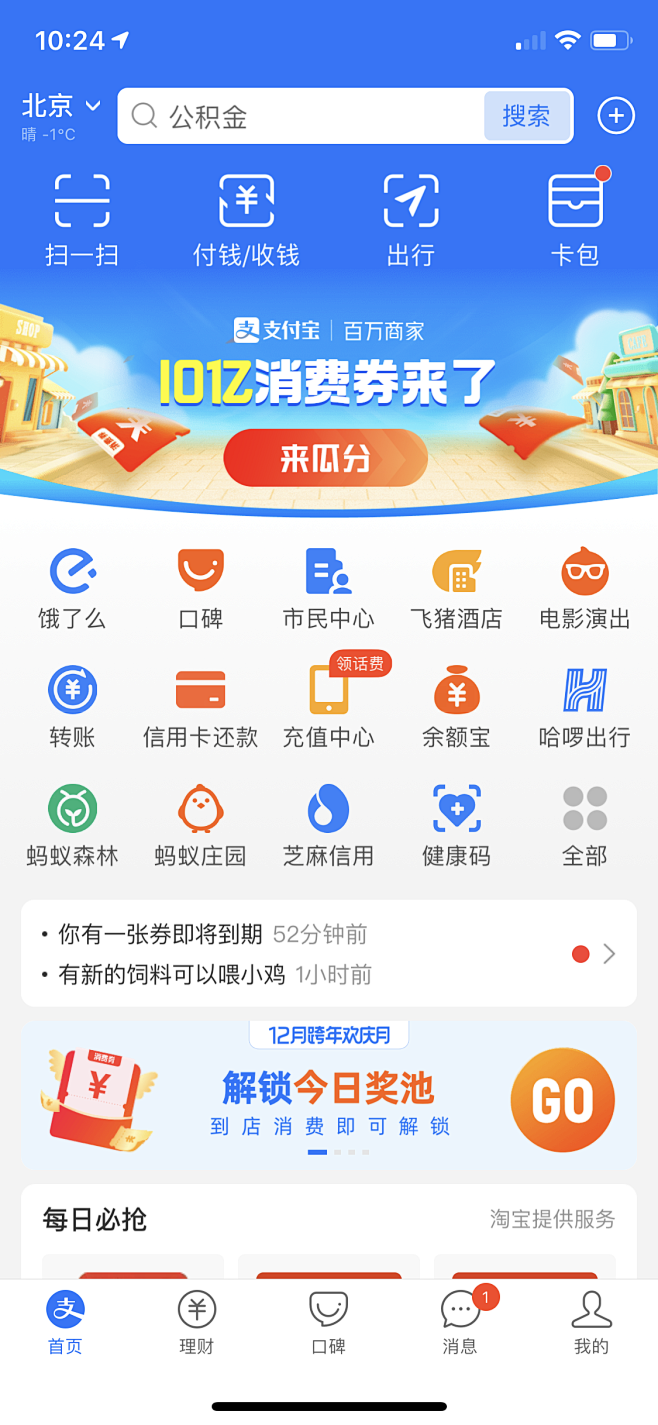Switch to the 理财 tab
This screenshot has height=1425, width=658.
tap(197, 1322)
